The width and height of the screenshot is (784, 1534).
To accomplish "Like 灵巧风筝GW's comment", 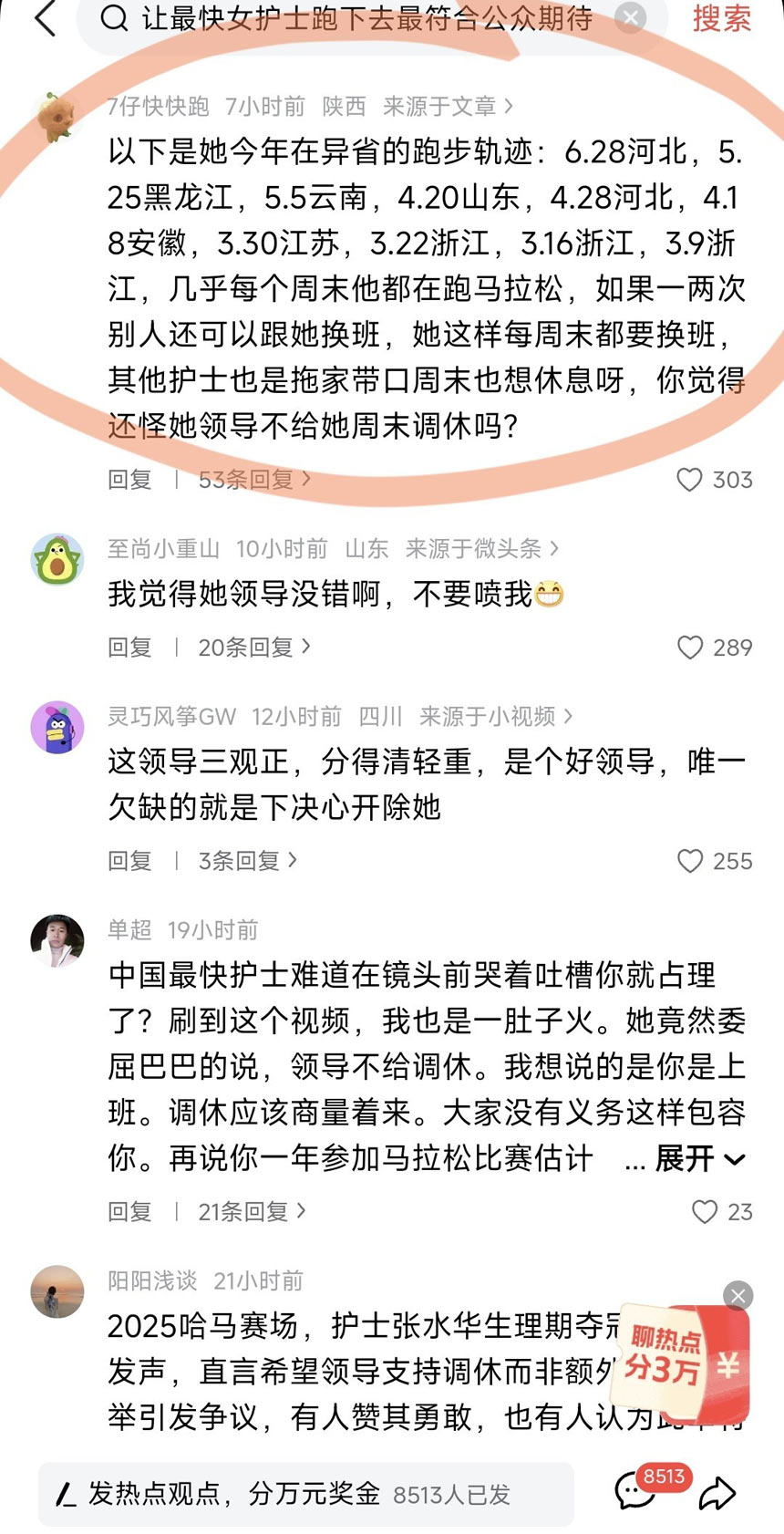I will coord(714,861).
